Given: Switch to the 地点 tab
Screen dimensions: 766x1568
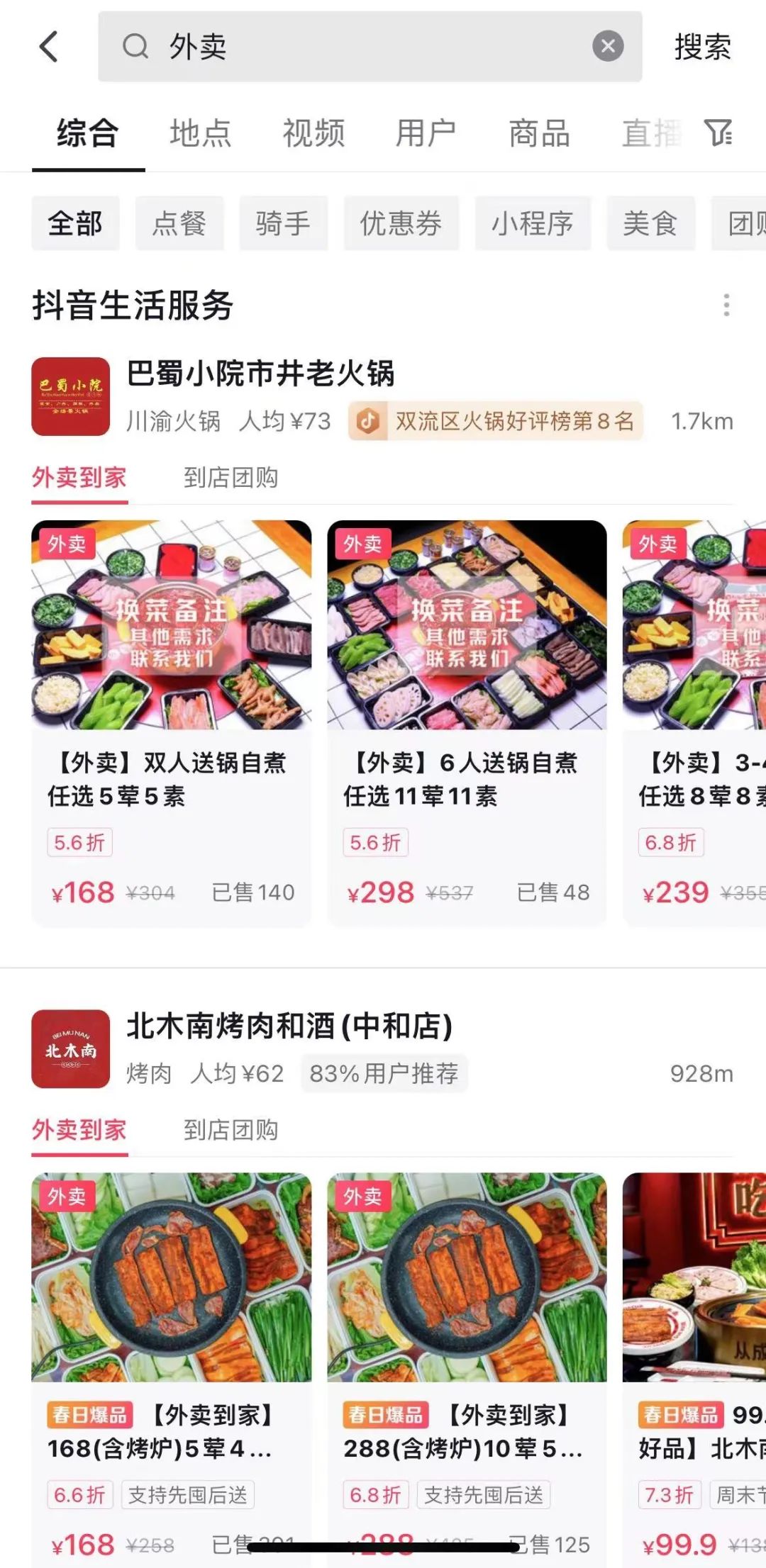Looking at the screenshot, I should pyautogui.click(x=201, y=133).
